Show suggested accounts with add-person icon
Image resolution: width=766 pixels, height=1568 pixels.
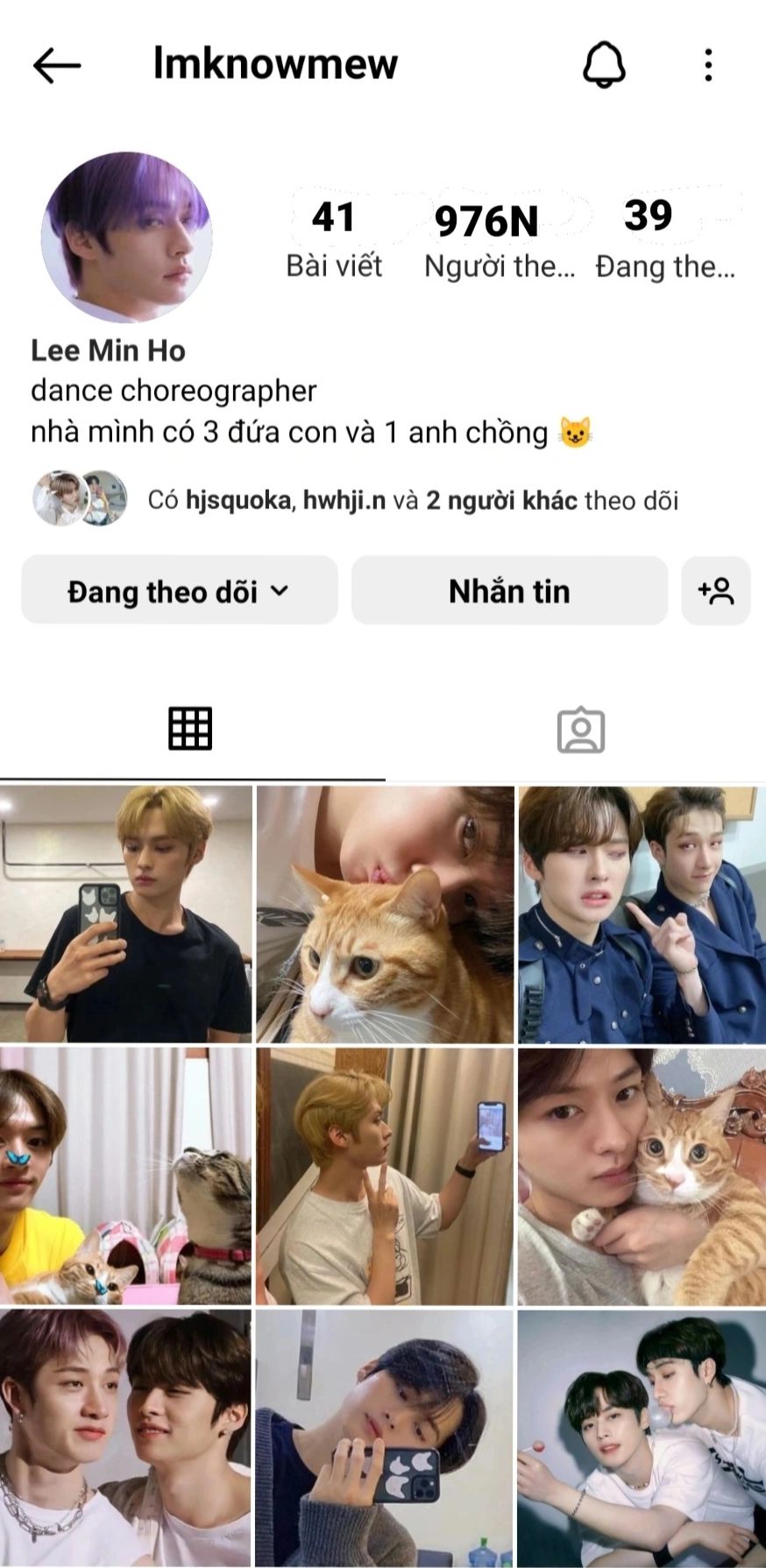click(716, 591)
